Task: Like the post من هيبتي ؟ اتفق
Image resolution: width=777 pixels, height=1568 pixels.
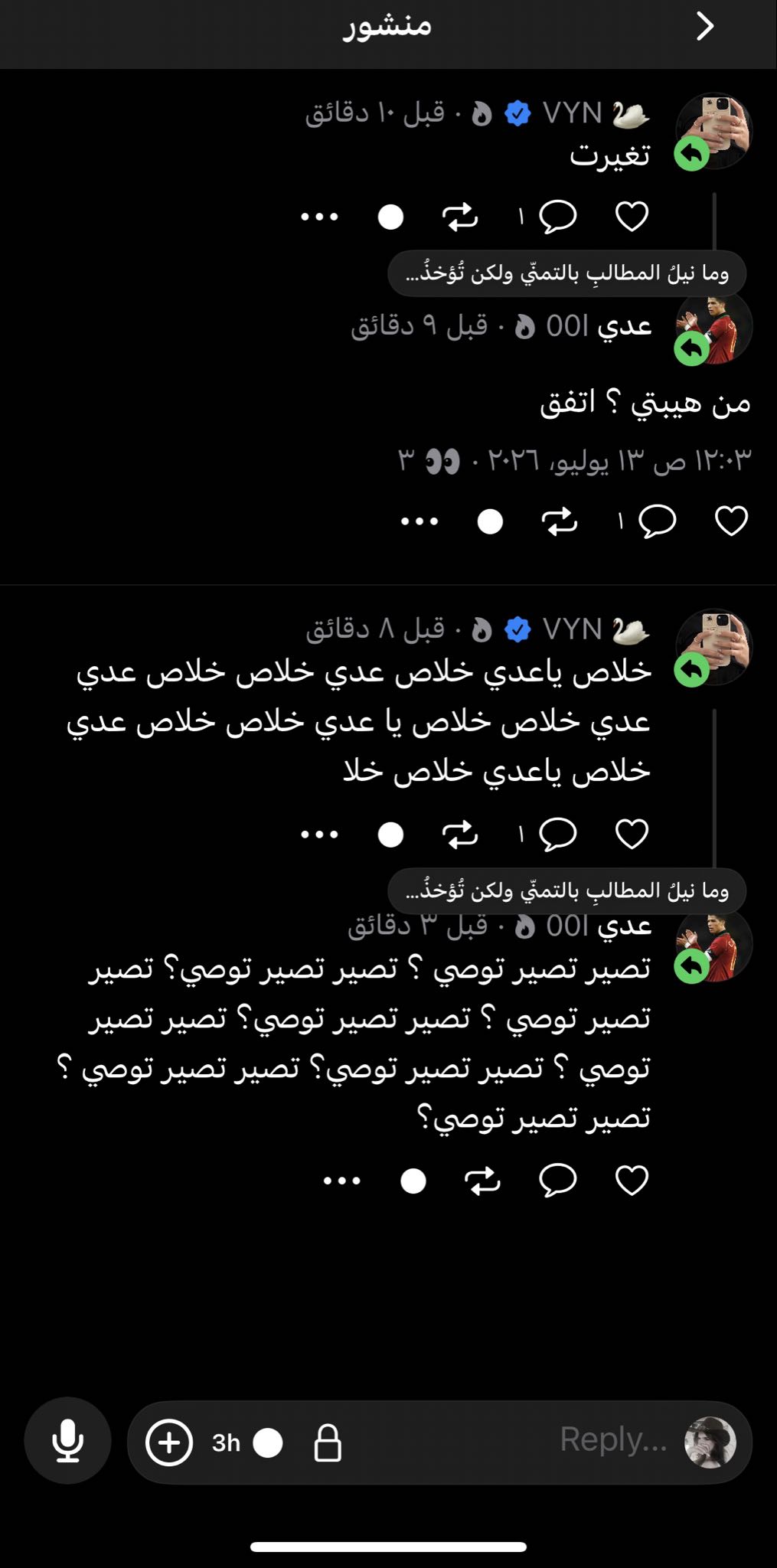Action: 731,521
